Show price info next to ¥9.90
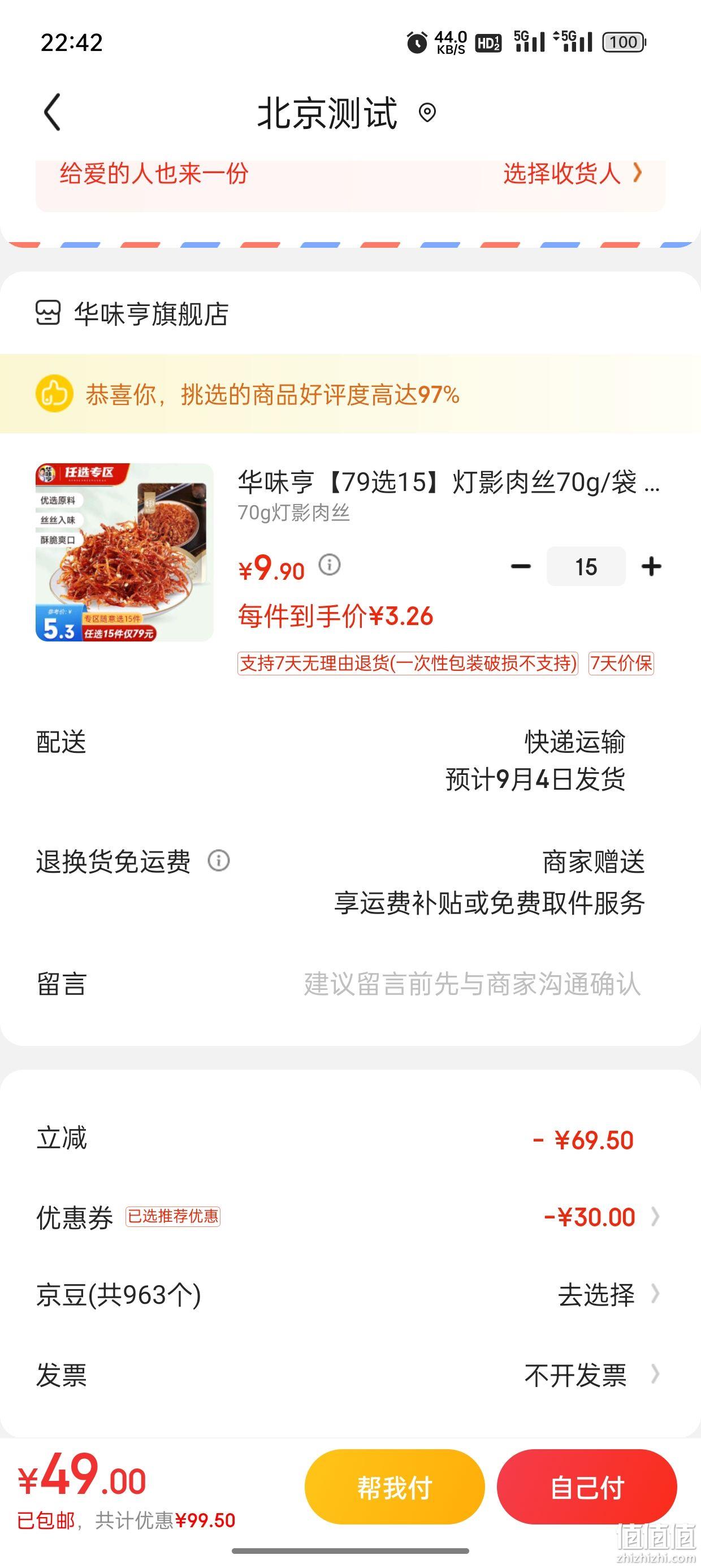 pyautogui.click(x=330, y=565)
